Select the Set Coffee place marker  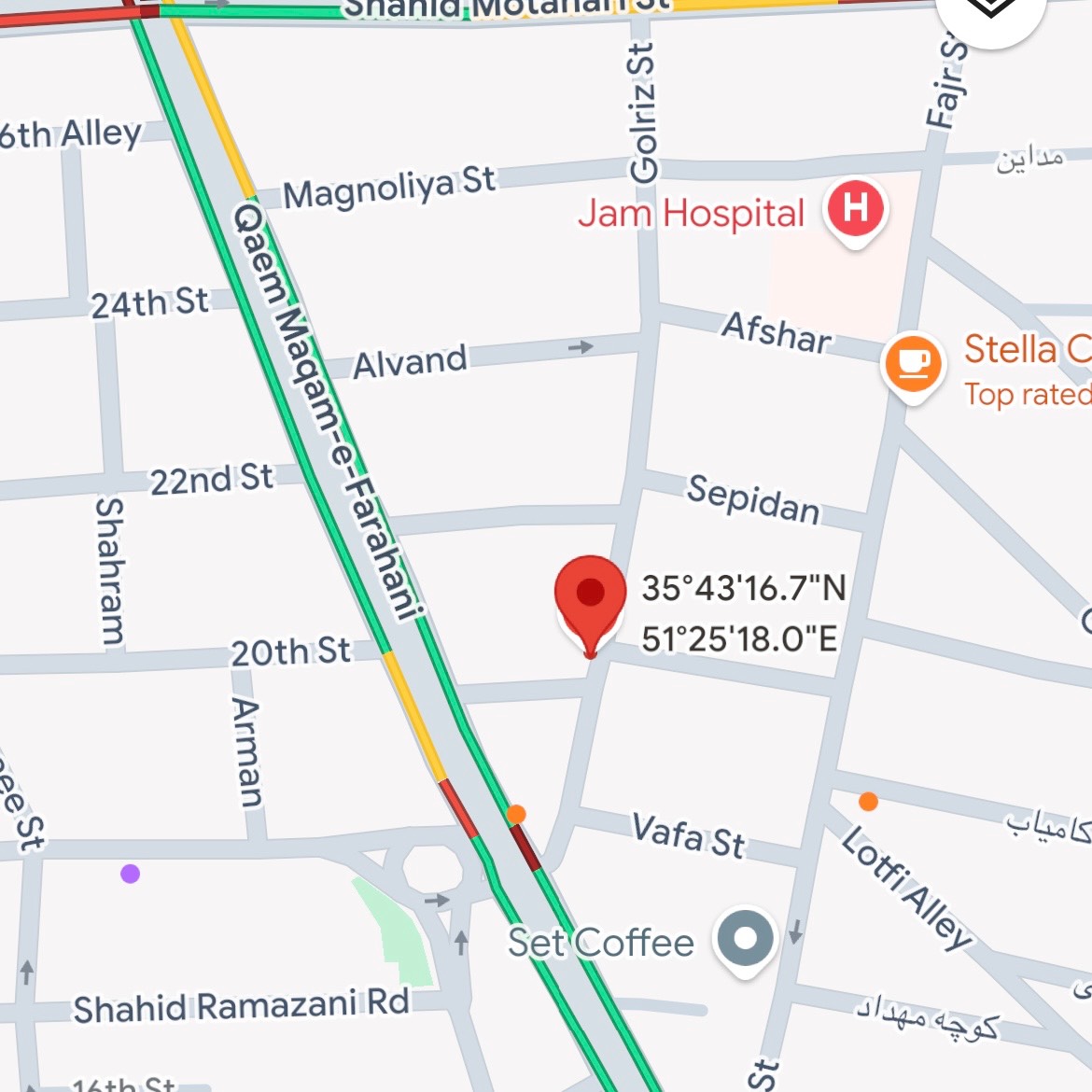click(x=744, y=938)
